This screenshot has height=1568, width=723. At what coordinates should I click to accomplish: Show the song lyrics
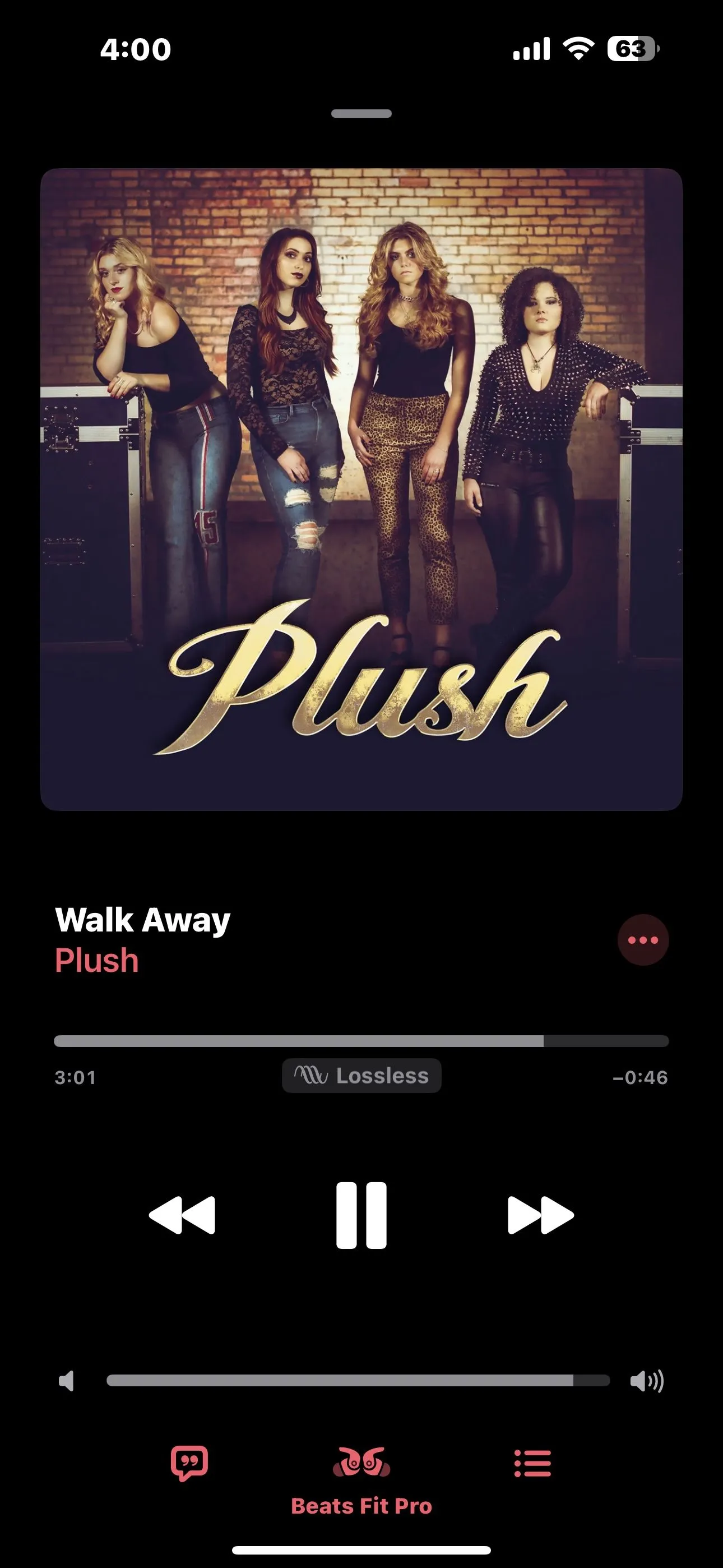(x=189, y=1463)
